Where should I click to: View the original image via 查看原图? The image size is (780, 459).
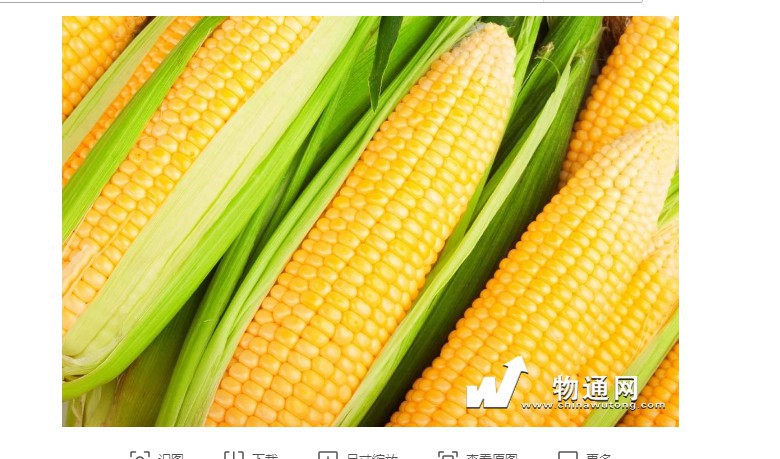(x=478, y=456)
